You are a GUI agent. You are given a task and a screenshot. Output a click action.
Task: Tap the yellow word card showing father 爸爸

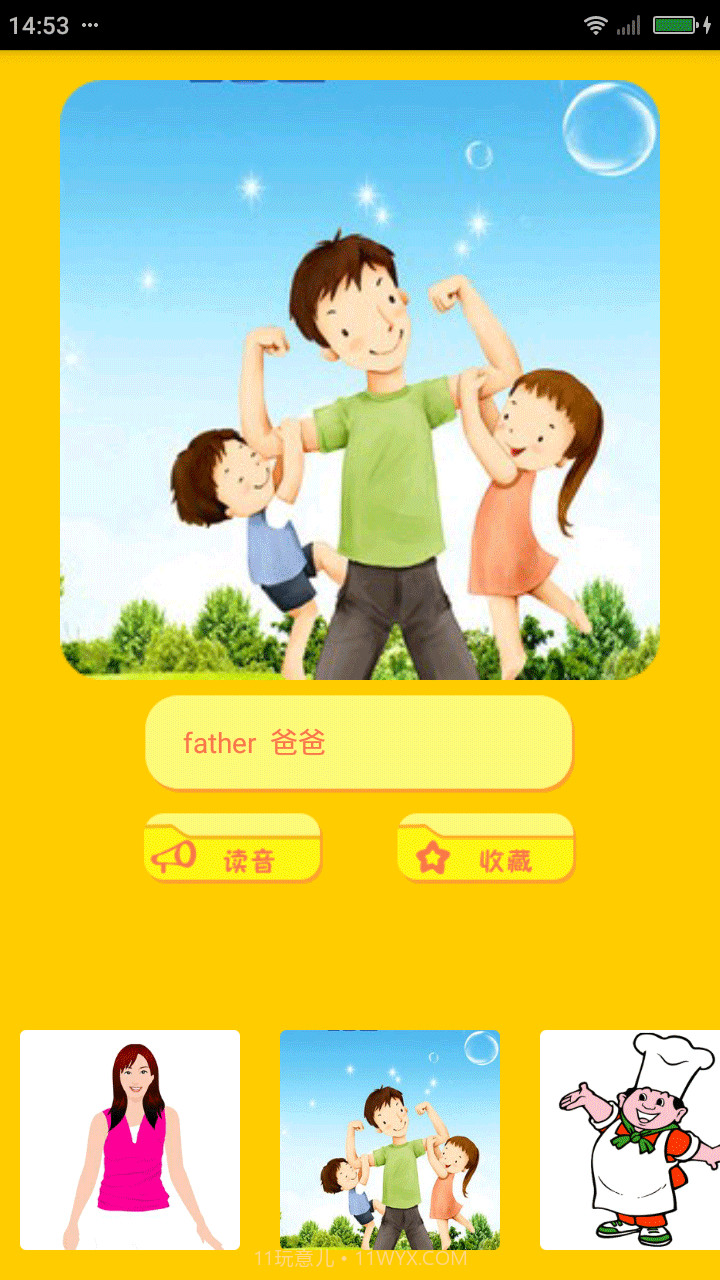click(x=359, y=742)
